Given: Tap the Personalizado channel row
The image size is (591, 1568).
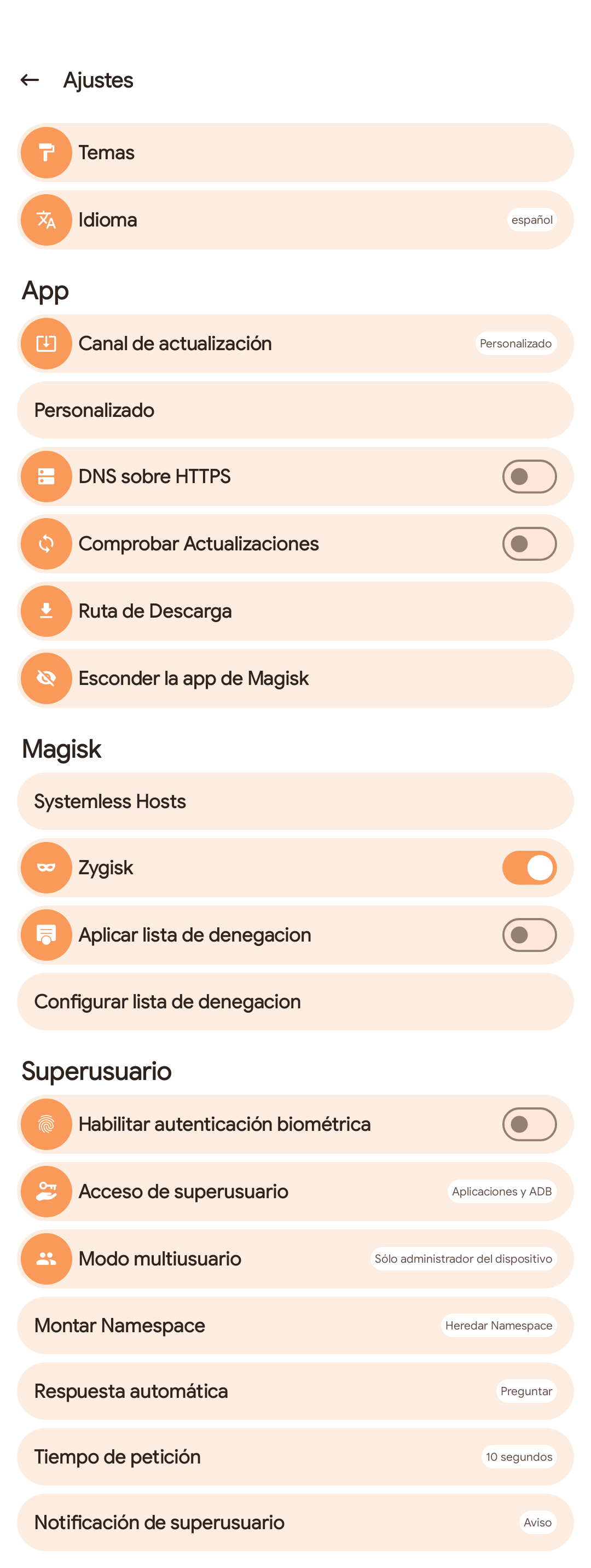Looking at the screenshot, I should coord(295,410).
